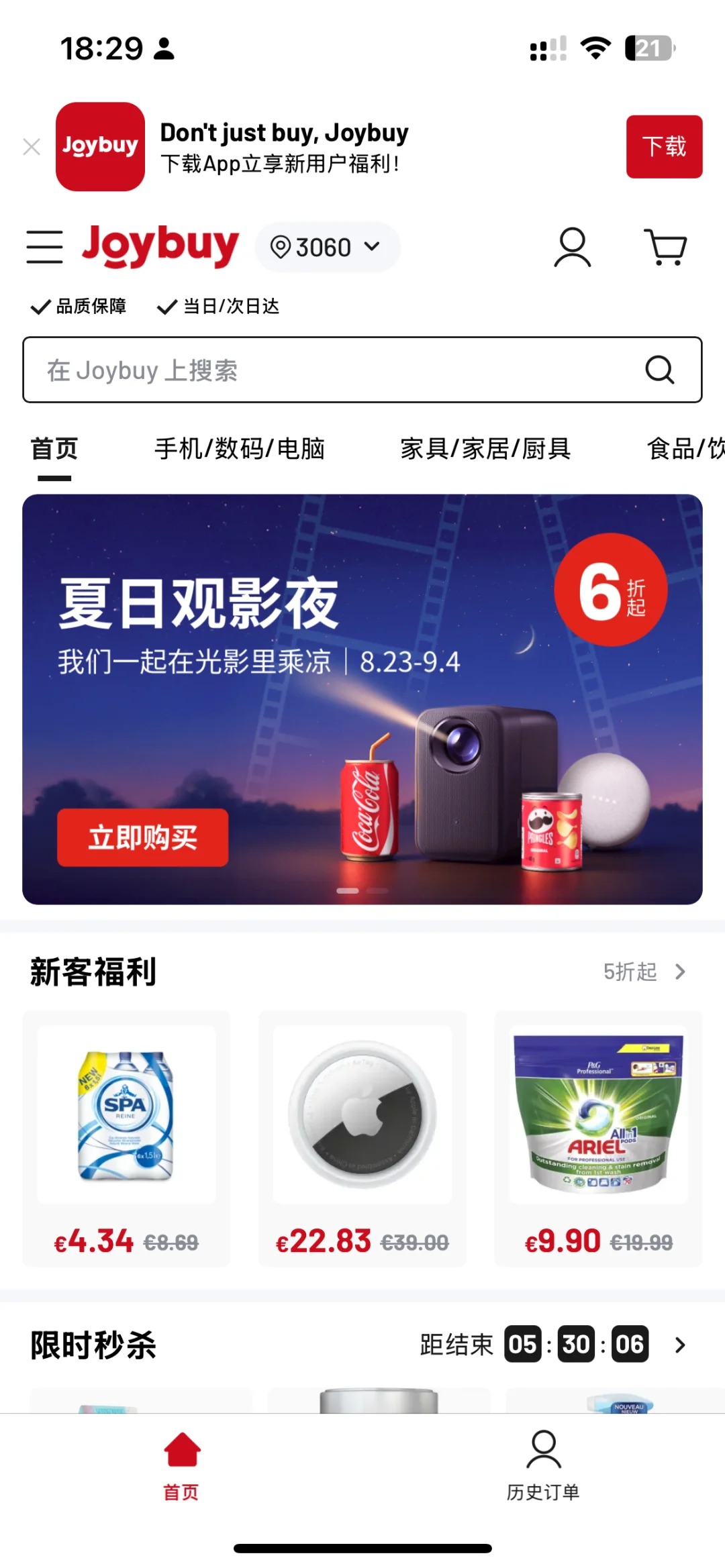Click the Joybuy app icon in top banner
725x1568 pixels.
[101, 147]
